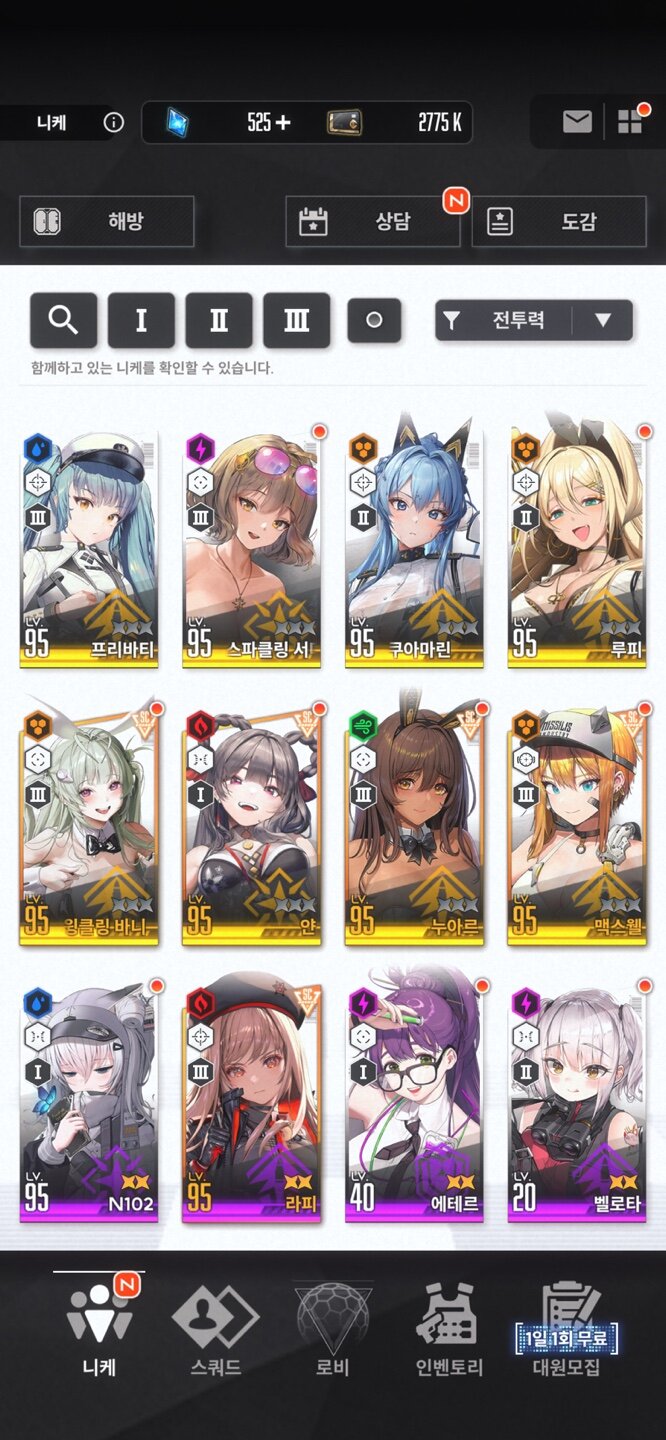Open the N102 character card

point(89,1103)
